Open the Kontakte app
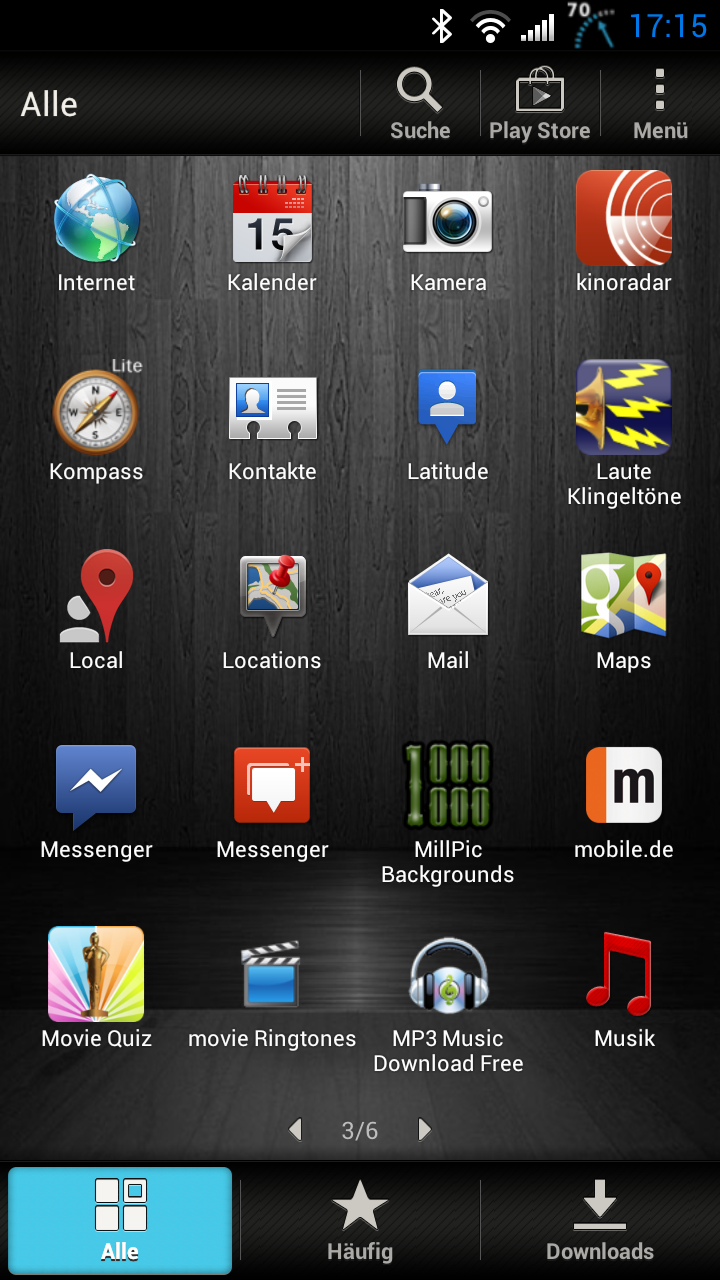The image size is (720, 1280). pos(272,425)
